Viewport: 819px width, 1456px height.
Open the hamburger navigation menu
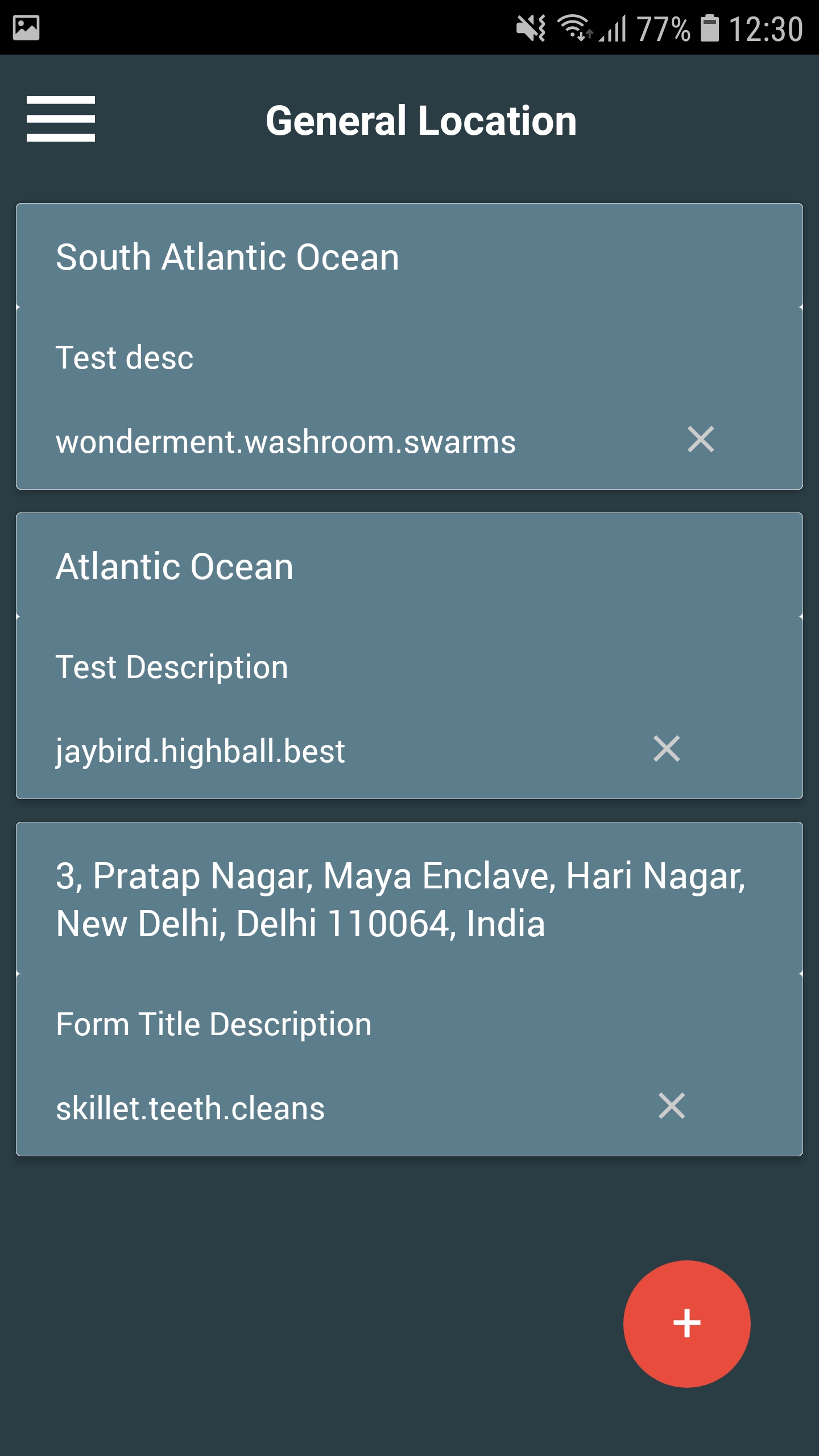60,119
